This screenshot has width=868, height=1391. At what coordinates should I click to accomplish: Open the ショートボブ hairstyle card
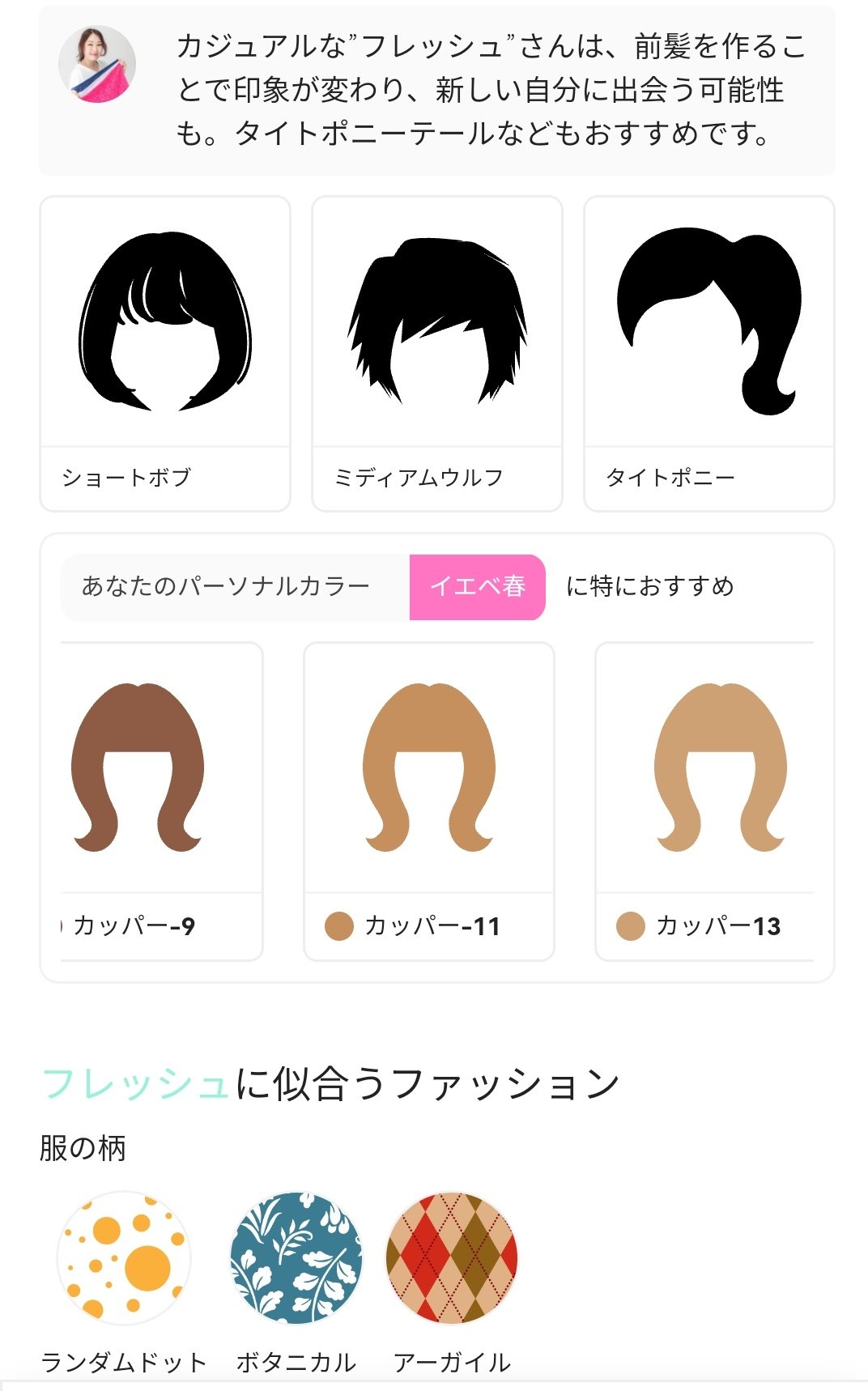[x=165, y=353]
